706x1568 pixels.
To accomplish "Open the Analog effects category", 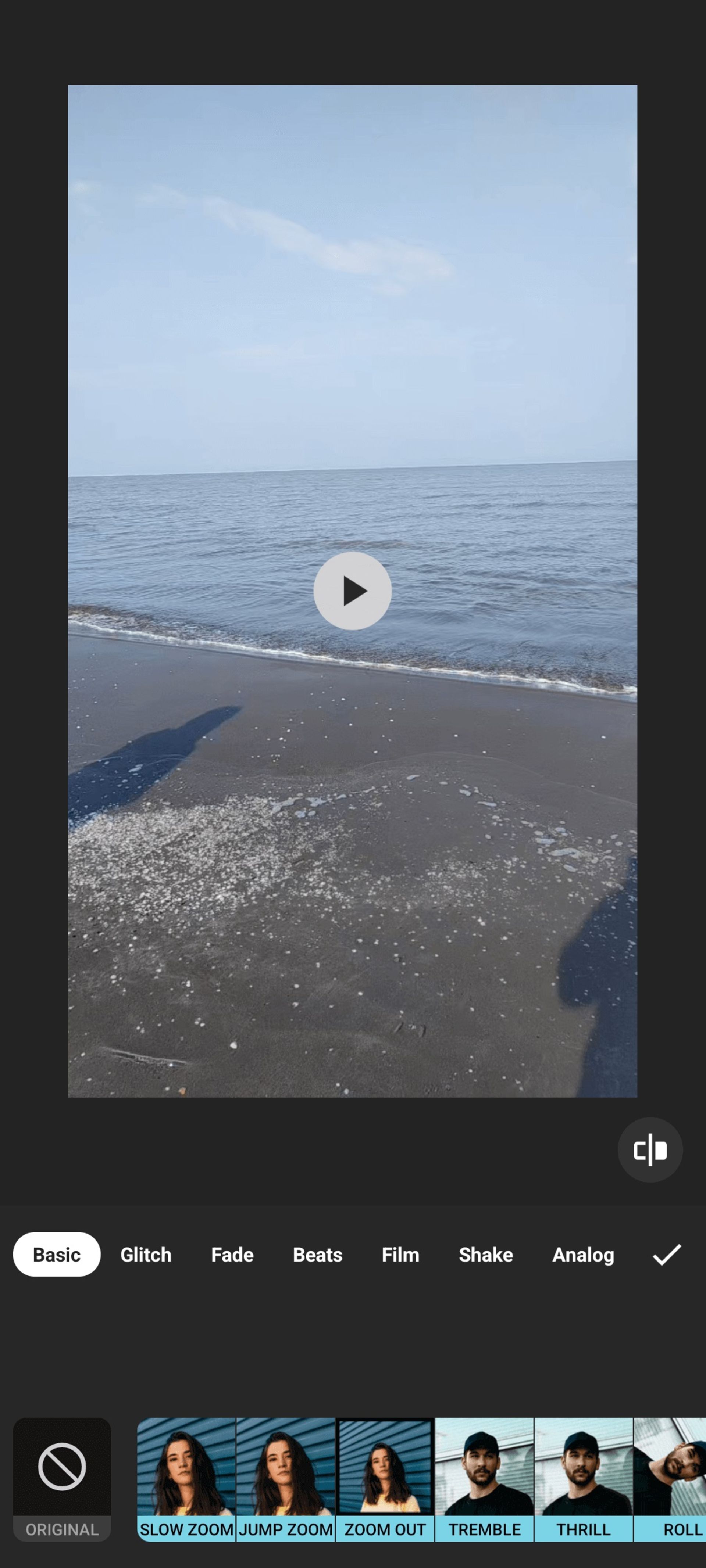I will click(583, 1255).
